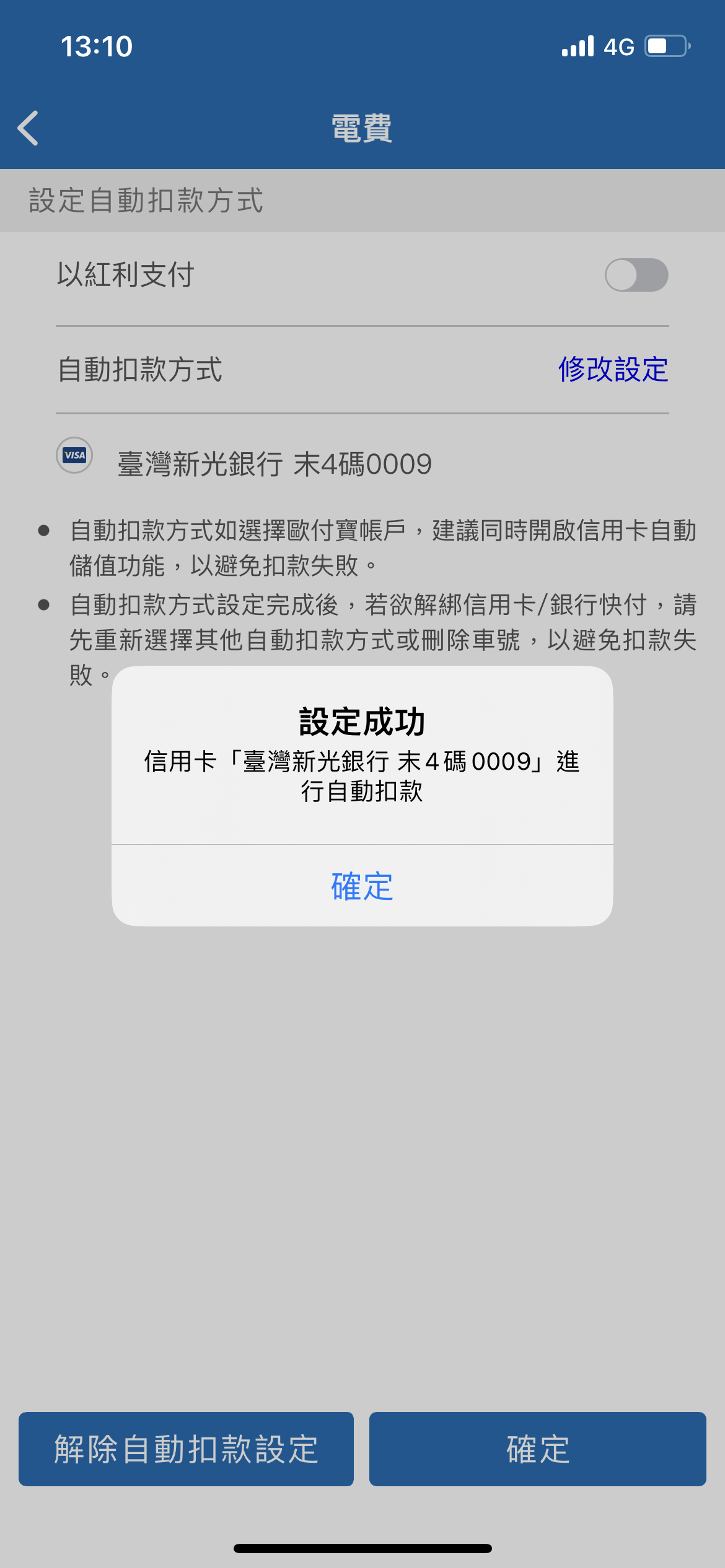Open the 修改設定 link
The width and height of the screenshot is (725, 1568).
pos(613,370)
